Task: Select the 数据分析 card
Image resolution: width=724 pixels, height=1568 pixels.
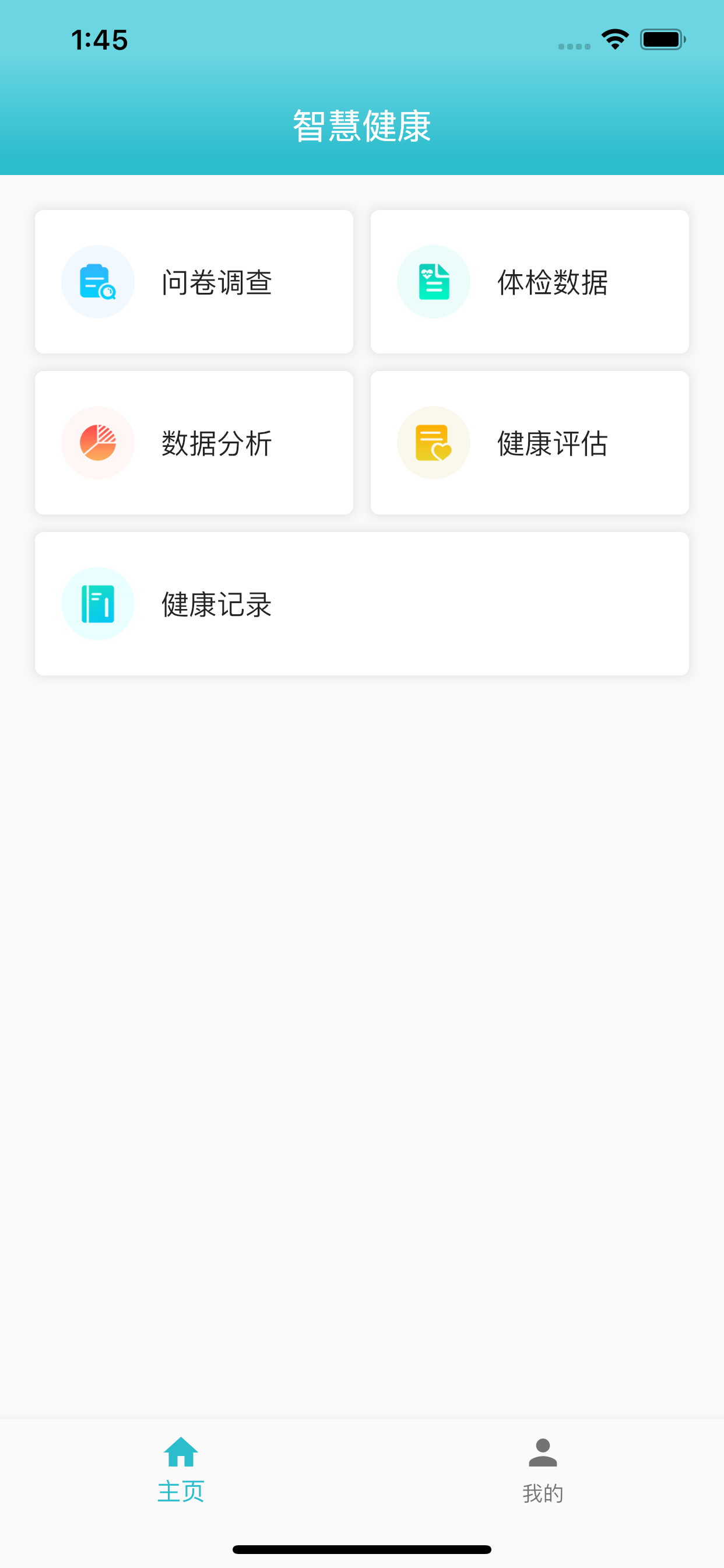Action: (194, 443)
